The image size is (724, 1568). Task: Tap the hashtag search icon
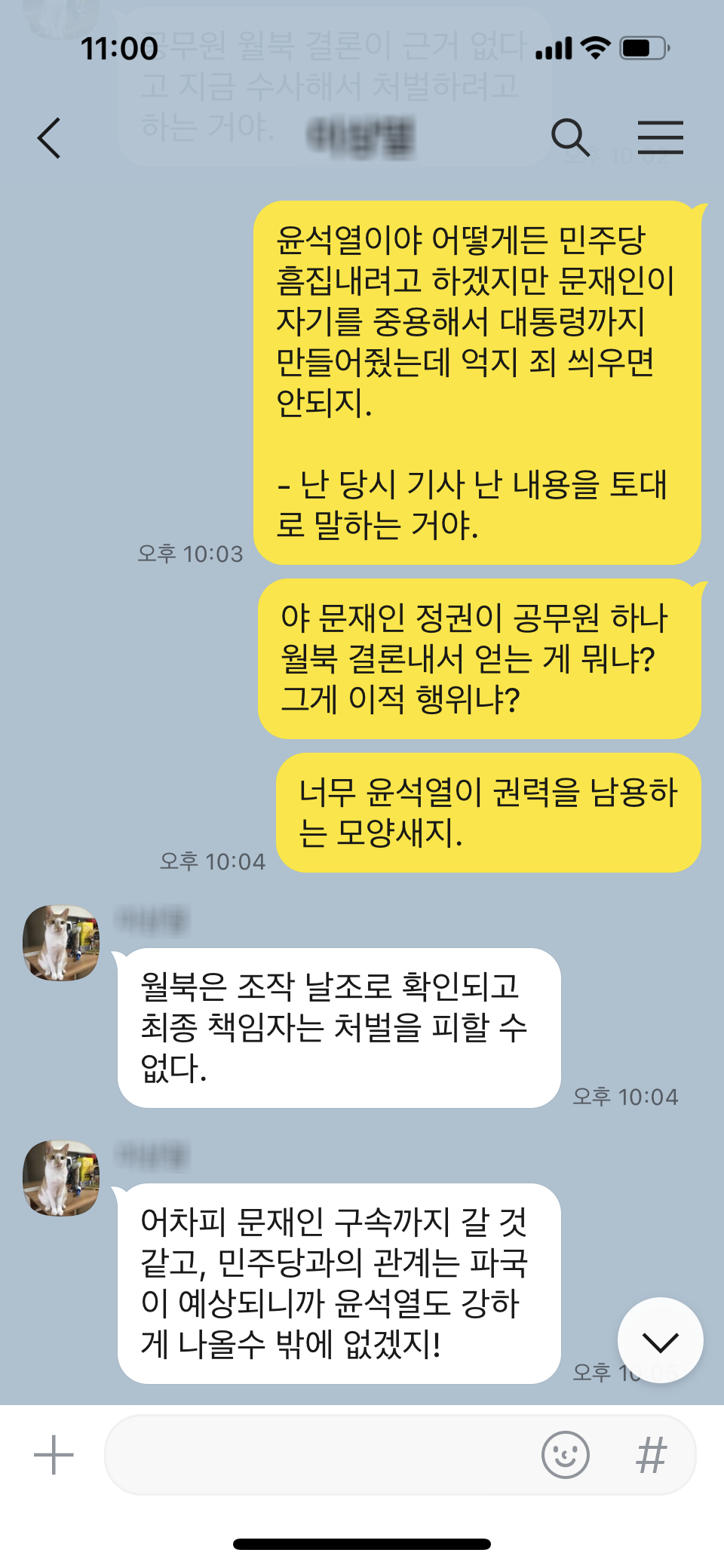tap(652, 1454)
